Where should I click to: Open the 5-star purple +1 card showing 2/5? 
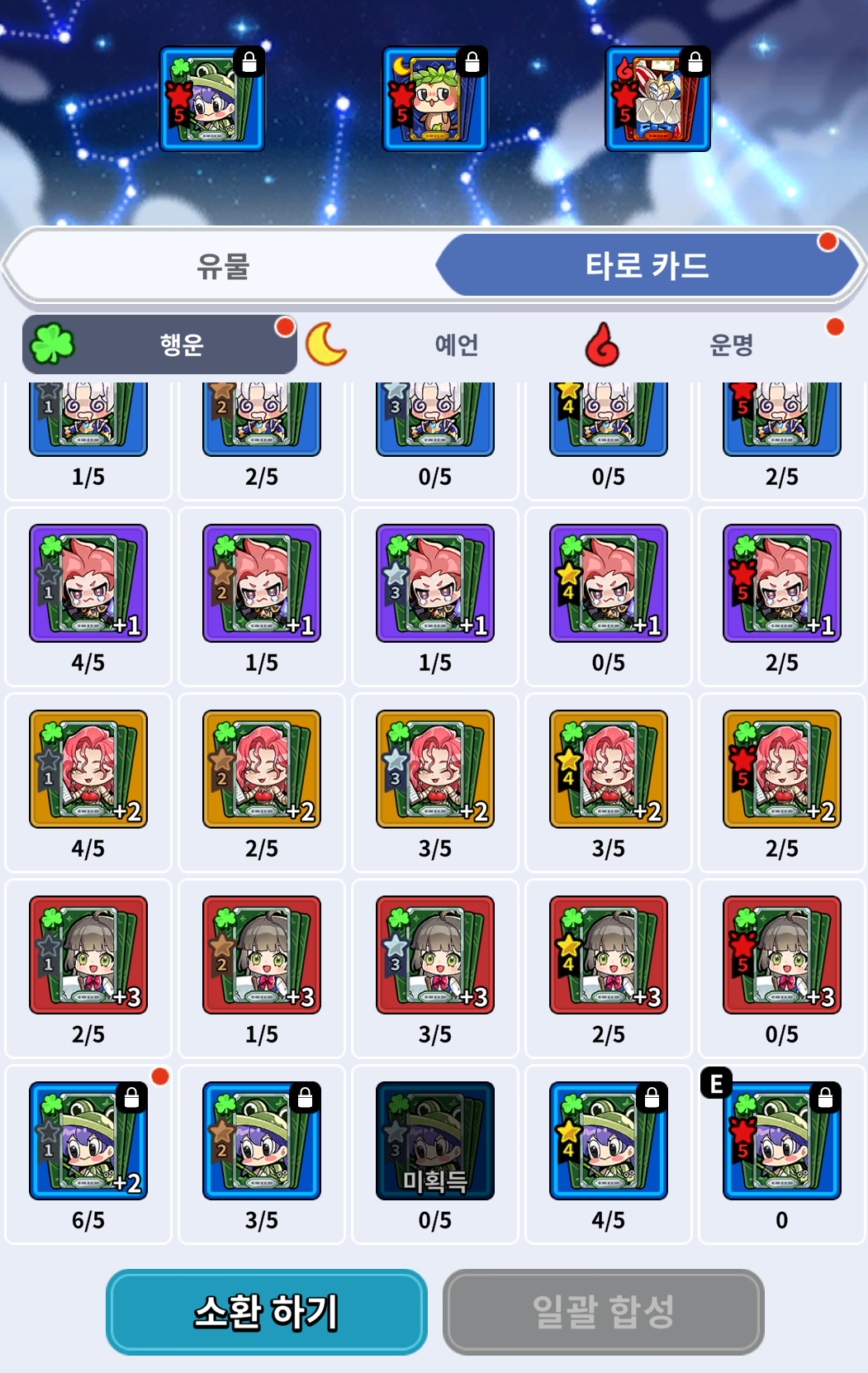coord(782,583)
